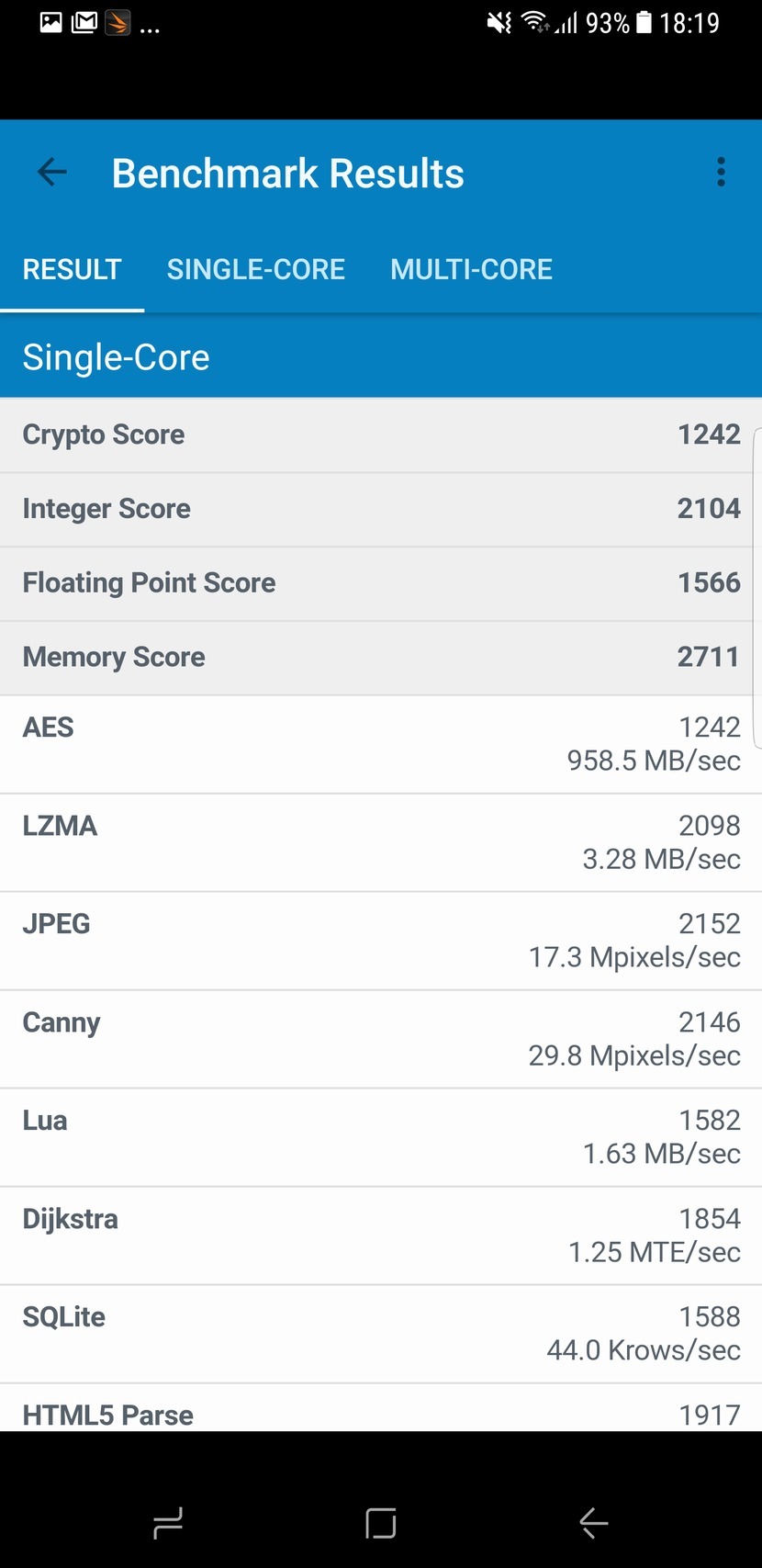This screenshot has width=762, height=1568.
Task: Open the three-dot overflow menu
Action: (x=722, y=172)
